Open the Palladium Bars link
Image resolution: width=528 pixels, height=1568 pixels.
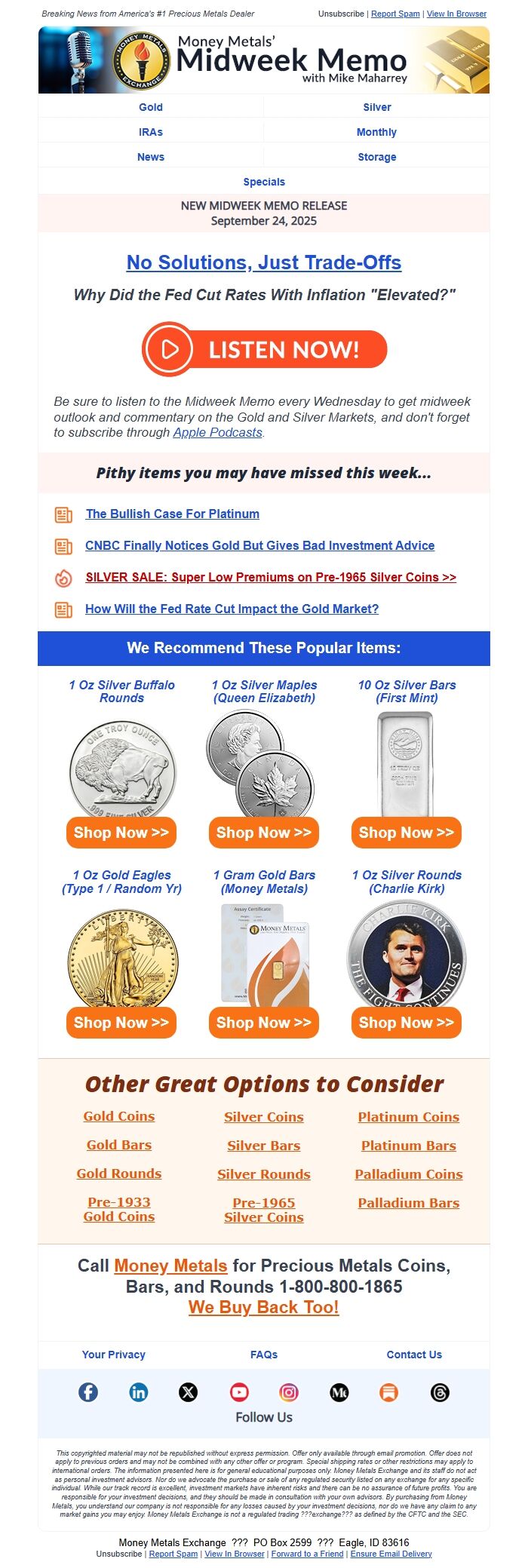(x=409, y=1203)
